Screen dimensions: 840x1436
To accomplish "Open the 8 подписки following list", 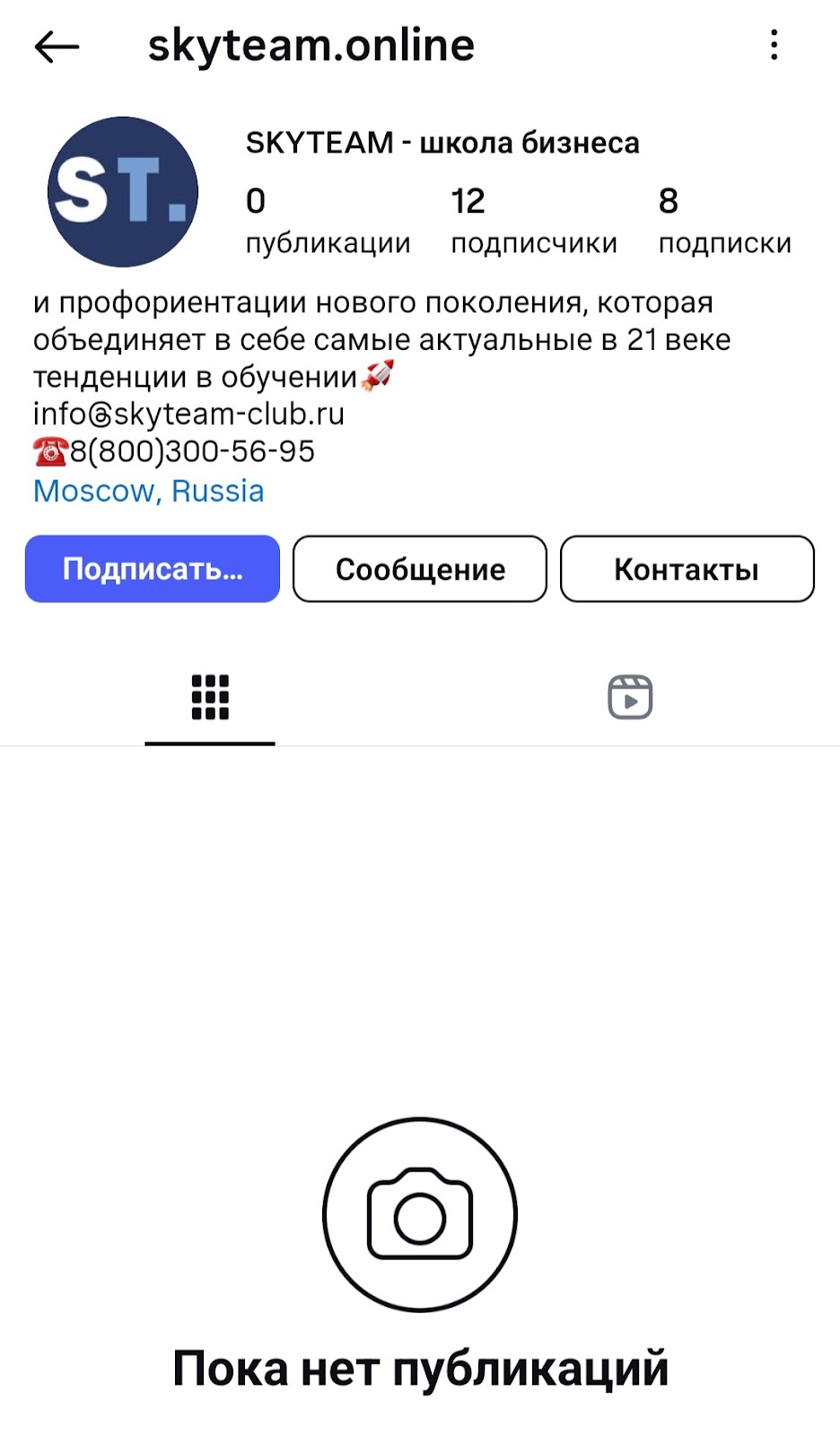I will (724, 220).
